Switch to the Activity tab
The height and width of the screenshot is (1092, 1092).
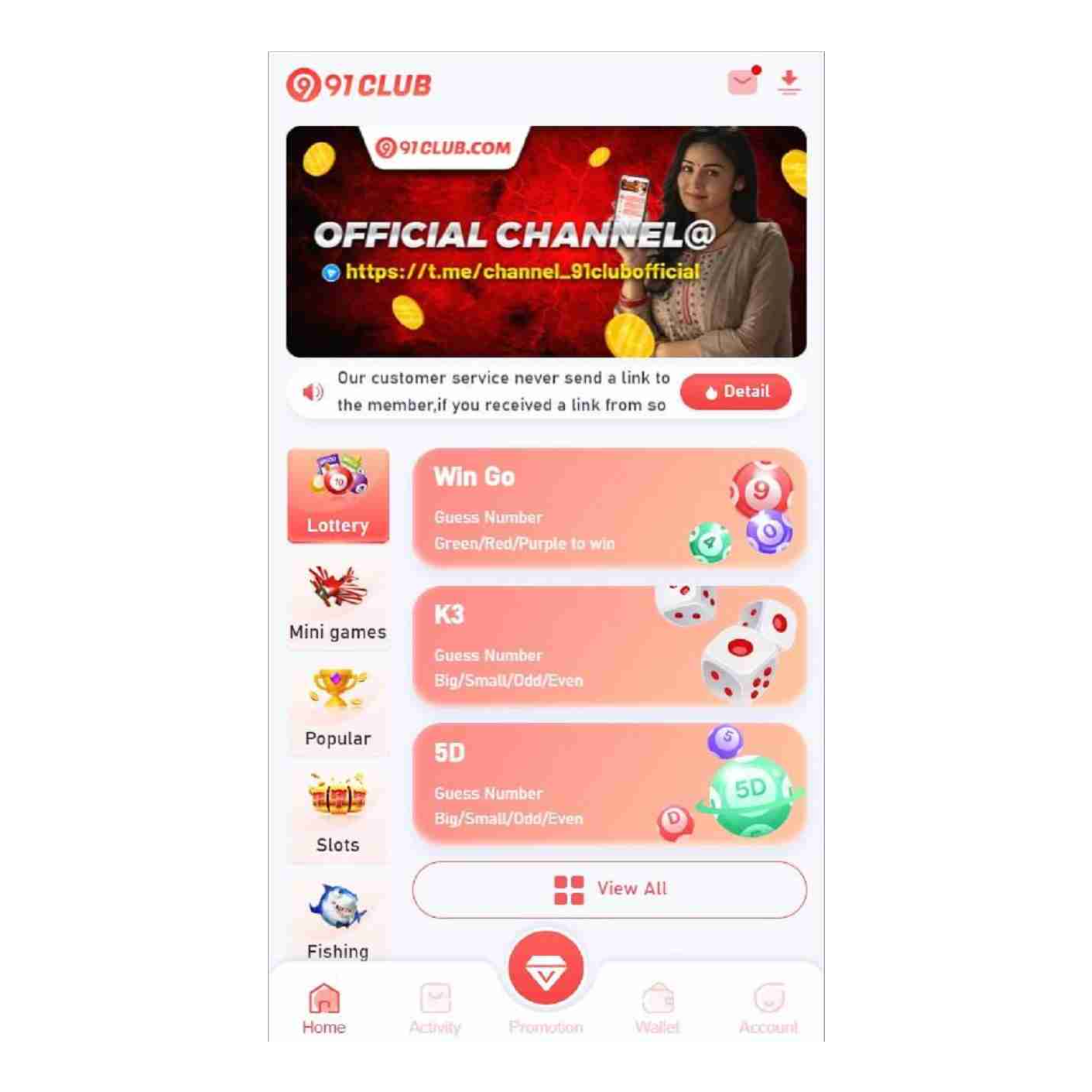[435, 1008]
